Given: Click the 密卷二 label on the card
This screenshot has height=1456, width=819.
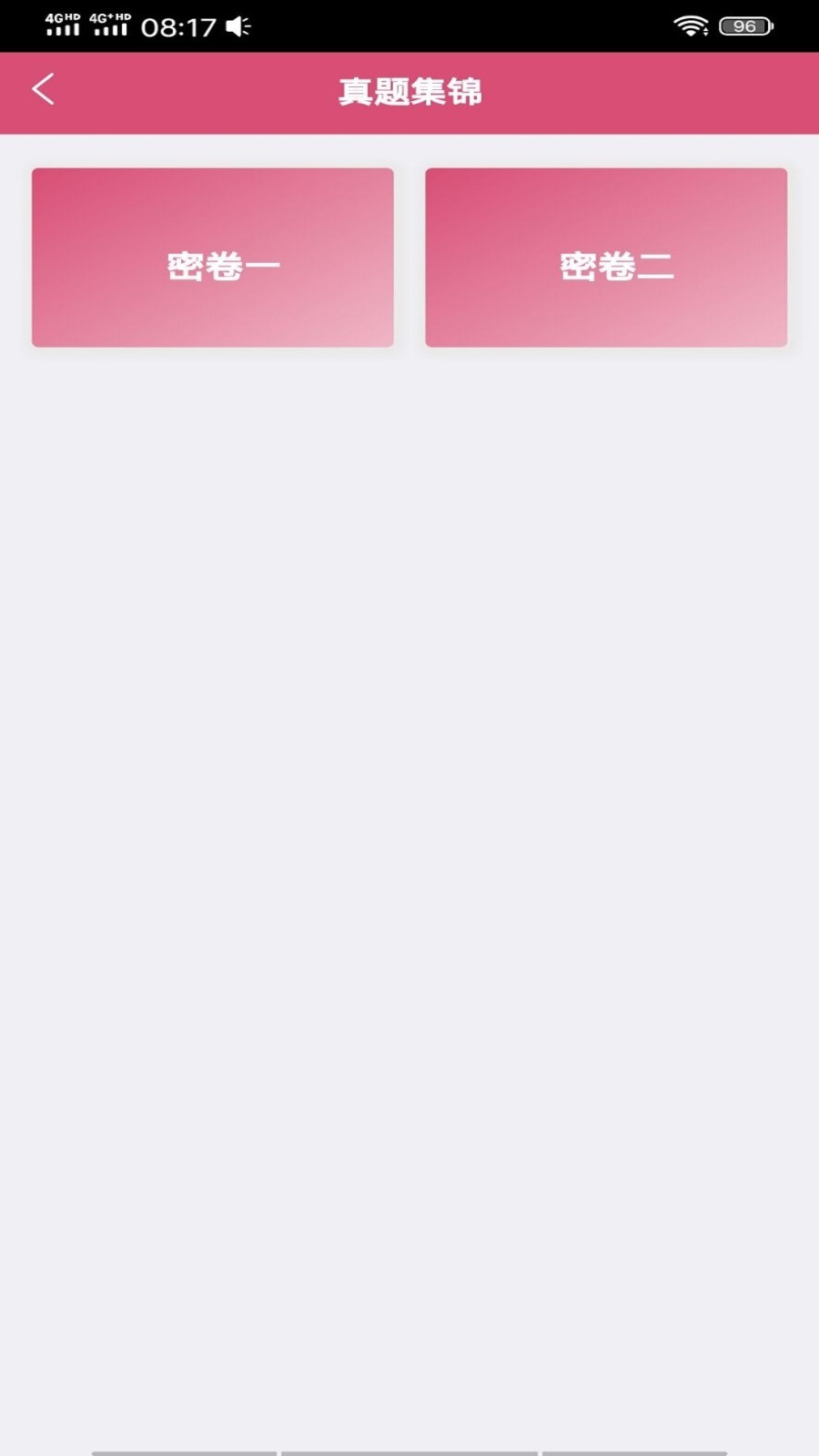Looking at the screenshot, I should coord(616,264).
